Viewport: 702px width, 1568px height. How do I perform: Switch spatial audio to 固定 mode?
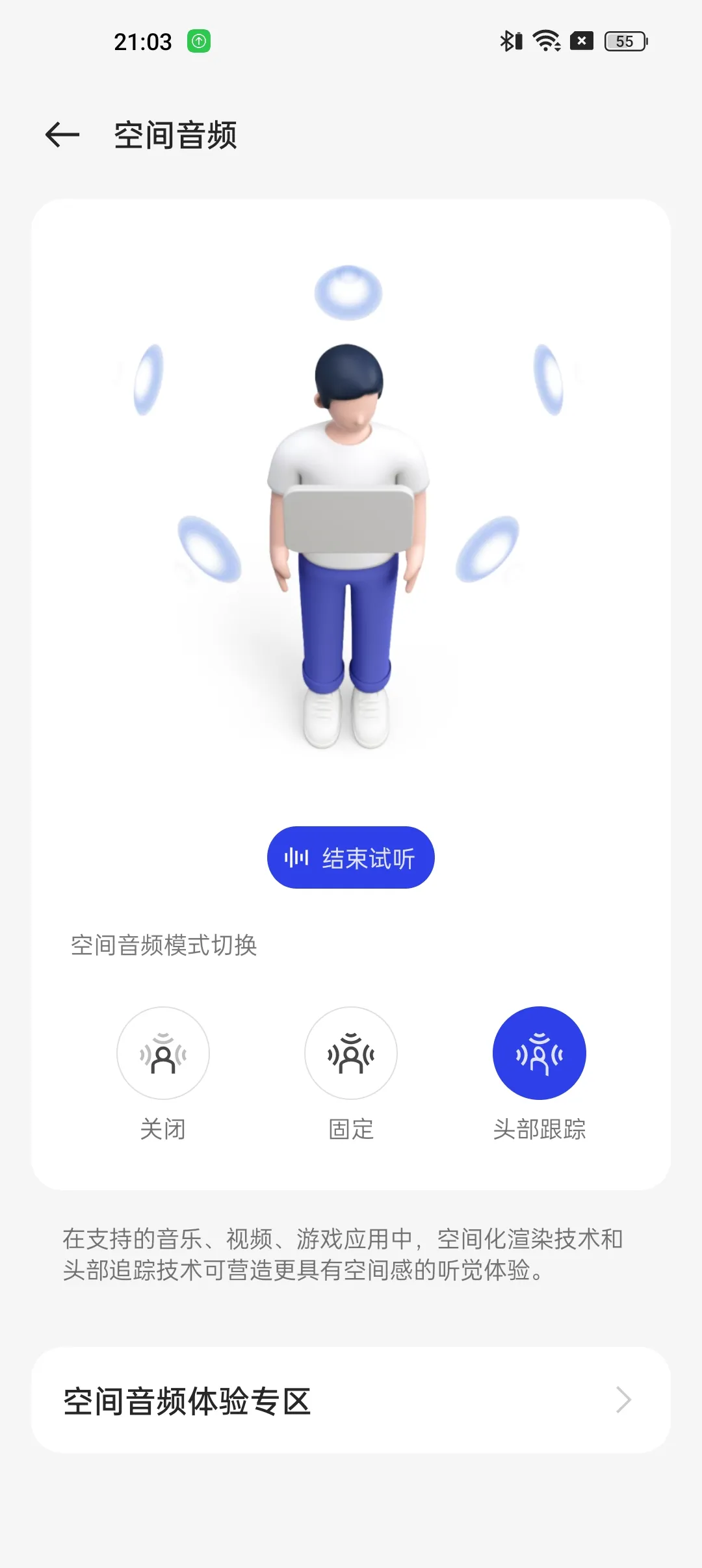[x=351, y=1053]
